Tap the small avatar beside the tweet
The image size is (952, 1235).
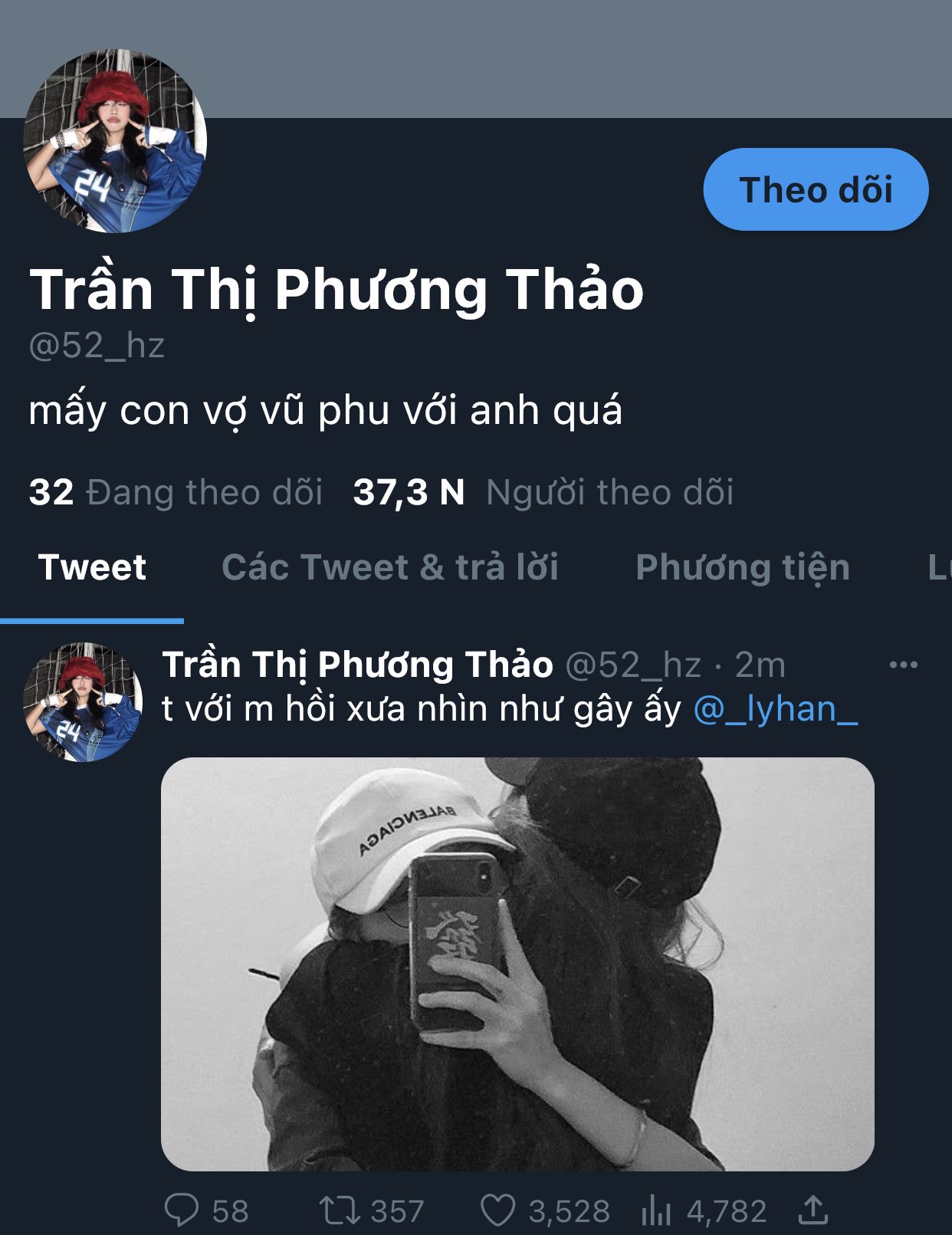coord(83,701)
